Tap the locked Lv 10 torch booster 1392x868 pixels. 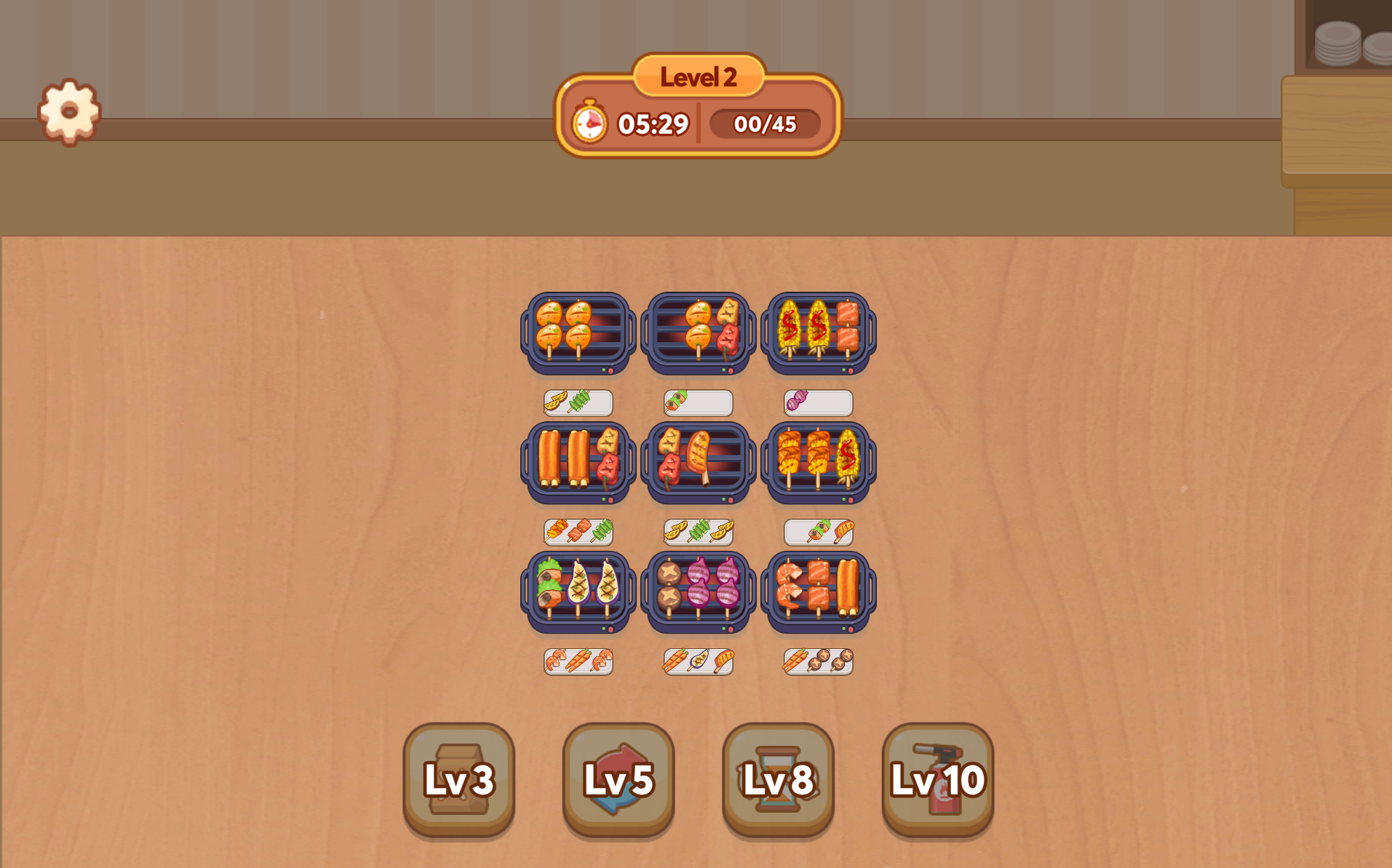pos(937,779)
